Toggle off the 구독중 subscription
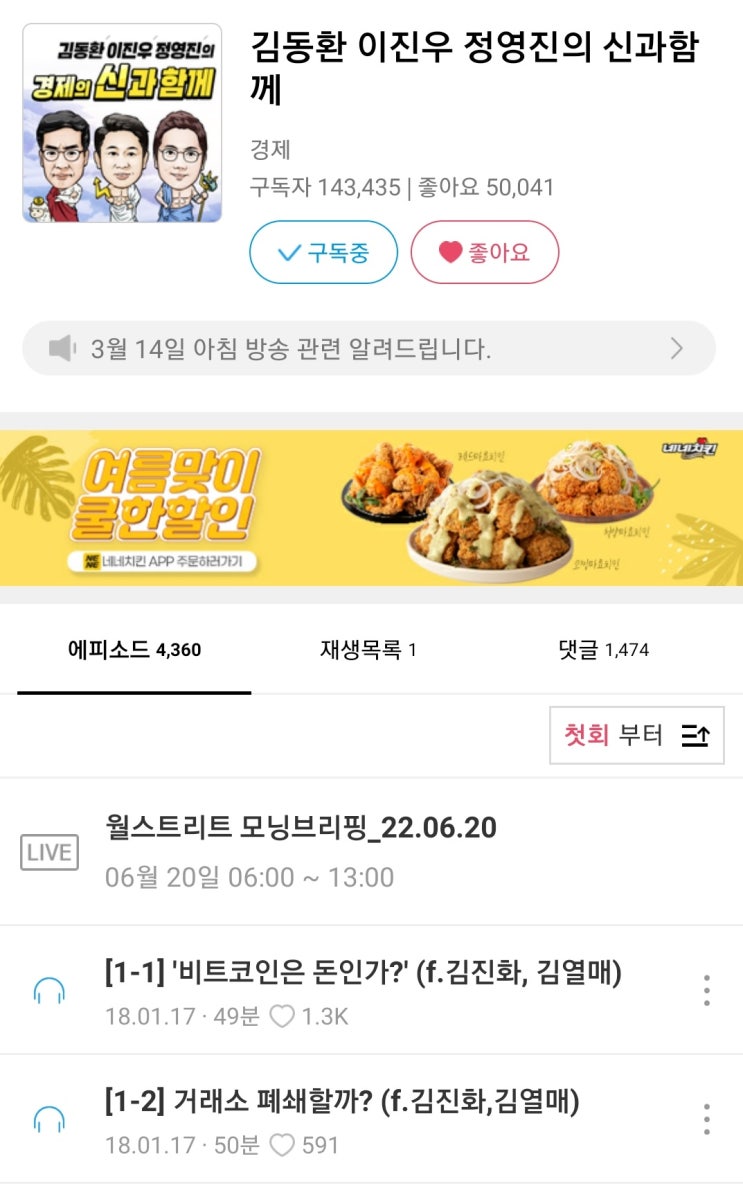The height and width of the screenshot is (1188, 743). 322,253
